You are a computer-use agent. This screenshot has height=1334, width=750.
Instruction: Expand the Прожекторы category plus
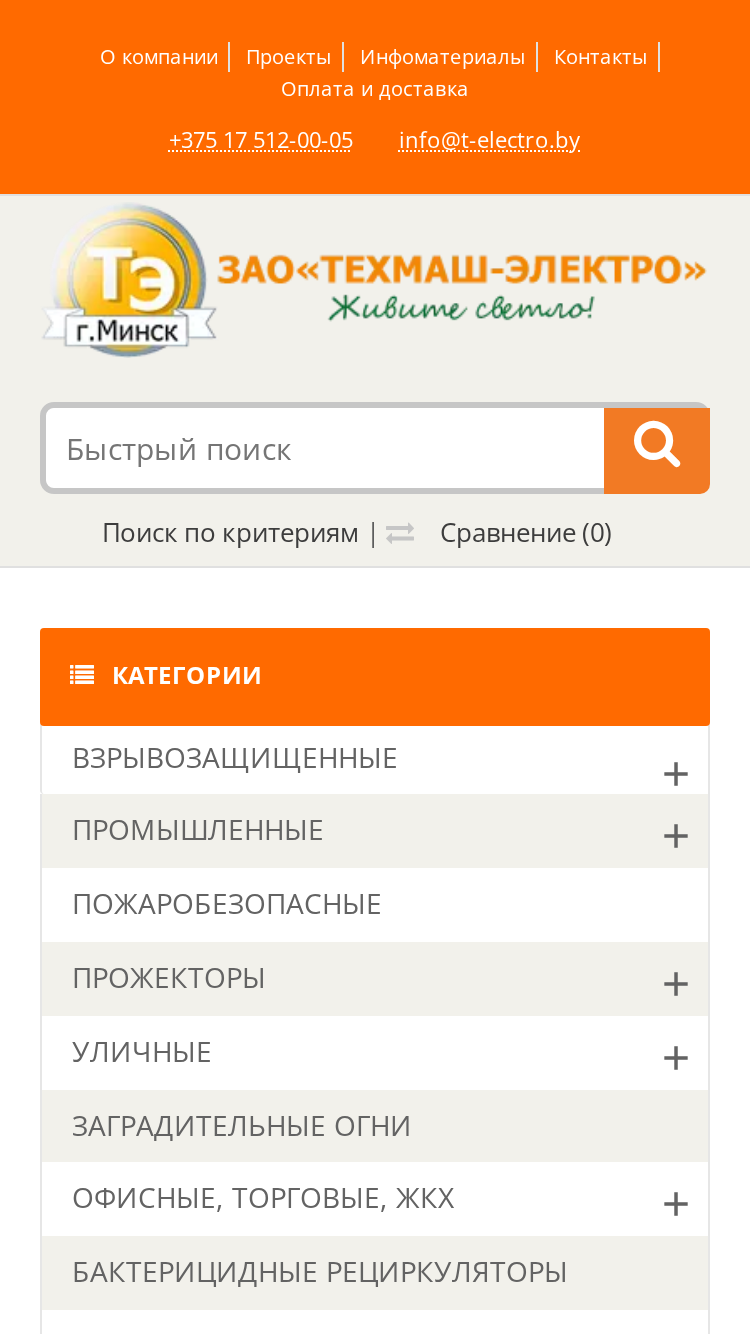pos(676,983)
